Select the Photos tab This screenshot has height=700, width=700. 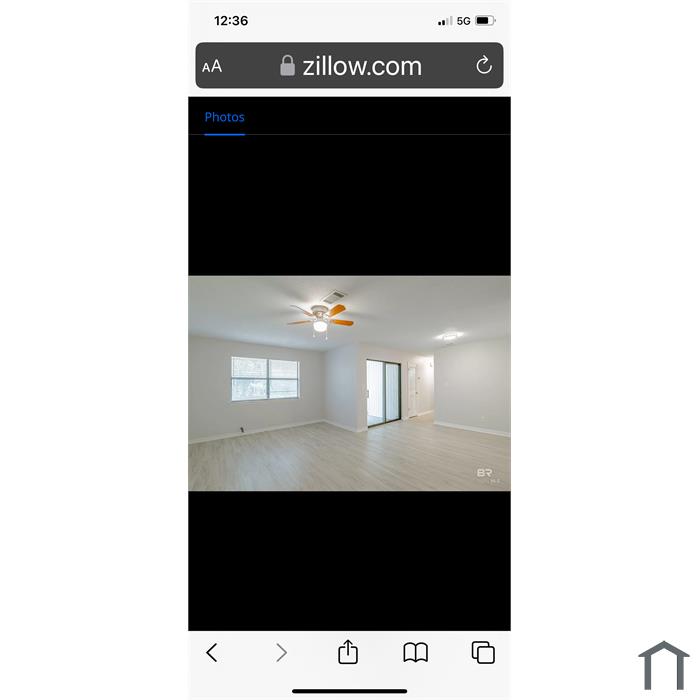(x=224, y=117)
